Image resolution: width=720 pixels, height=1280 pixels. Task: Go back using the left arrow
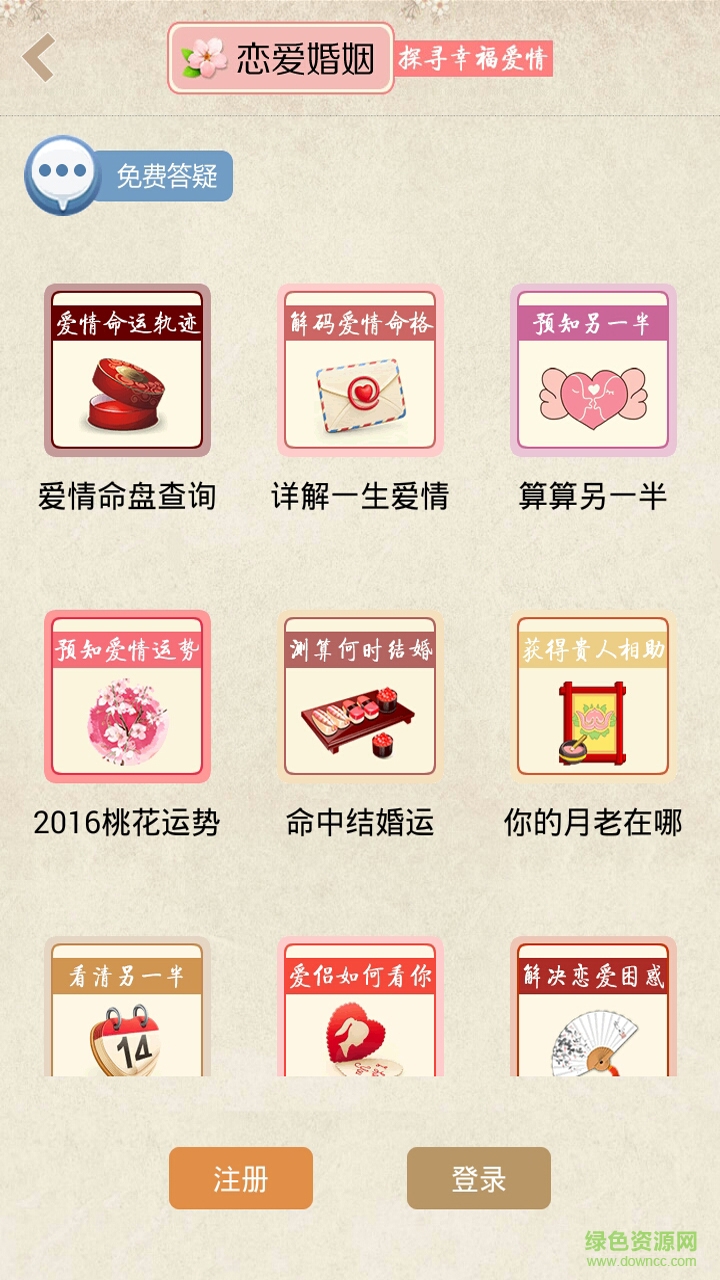pos(40,55)
